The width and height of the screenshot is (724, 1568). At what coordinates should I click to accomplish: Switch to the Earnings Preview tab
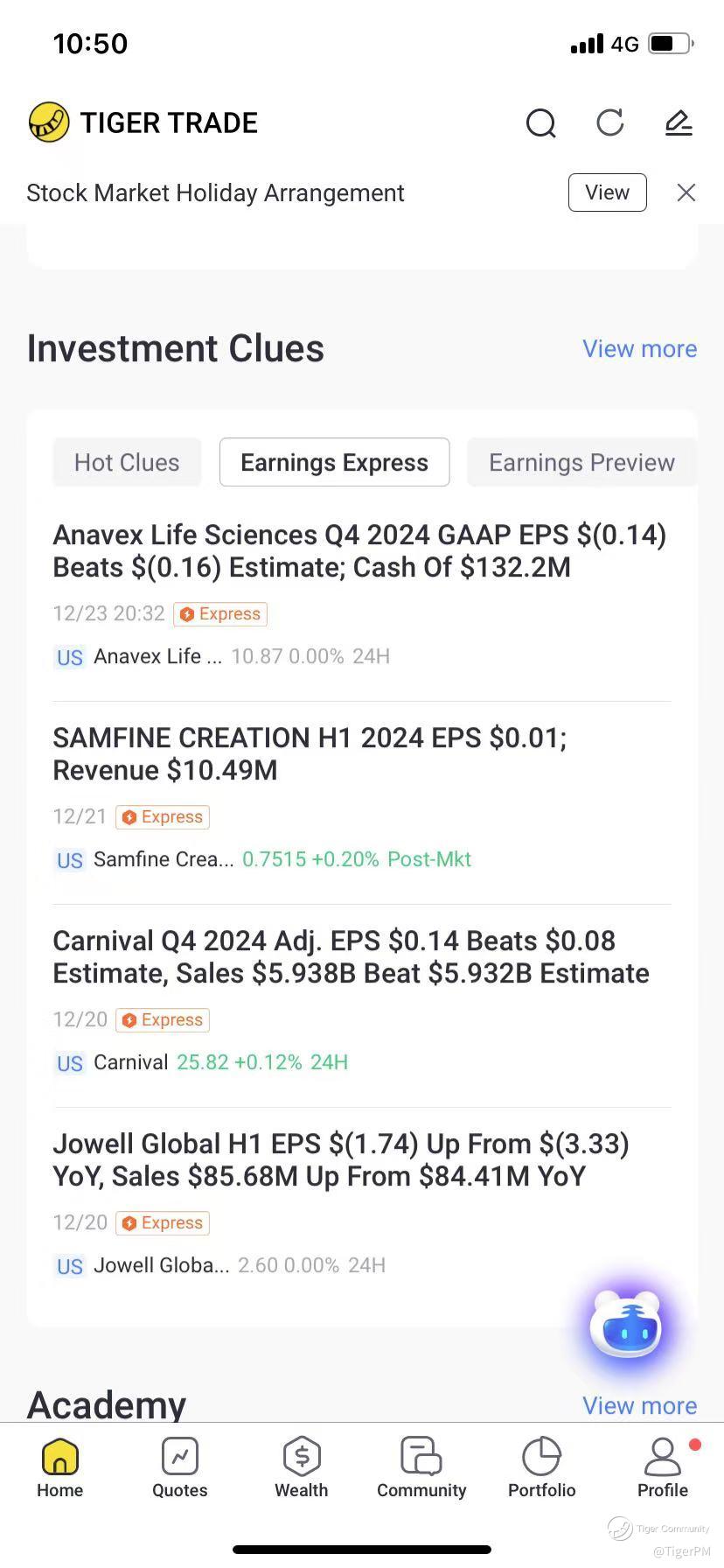[581, 462]
